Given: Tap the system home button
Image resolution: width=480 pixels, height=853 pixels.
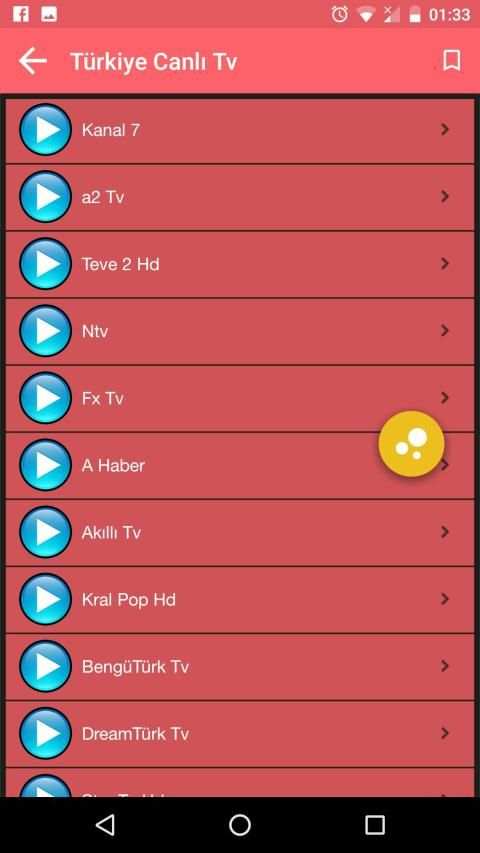Looking at the screenshot, I should coord(240,825).
